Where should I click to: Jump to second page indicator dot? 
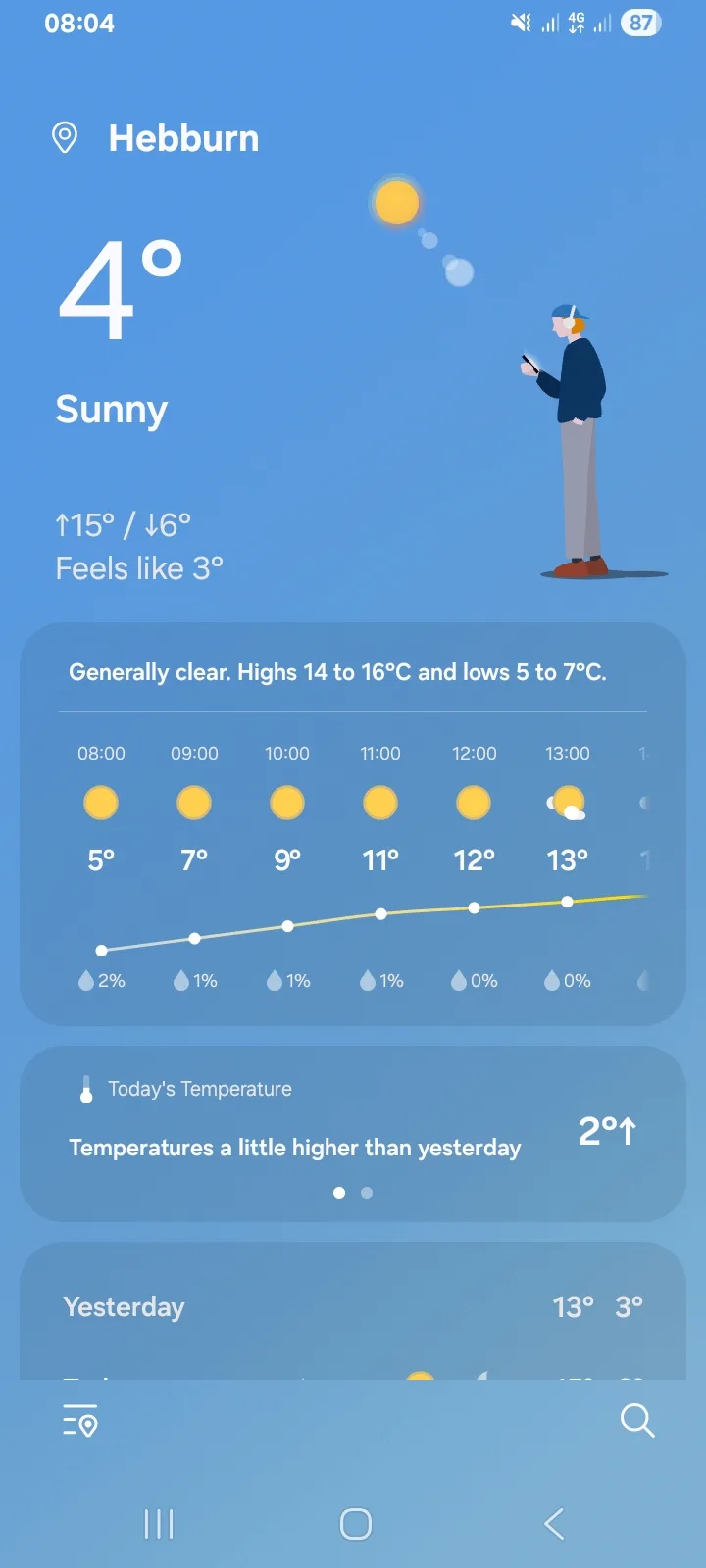(x=367, y=1193)
